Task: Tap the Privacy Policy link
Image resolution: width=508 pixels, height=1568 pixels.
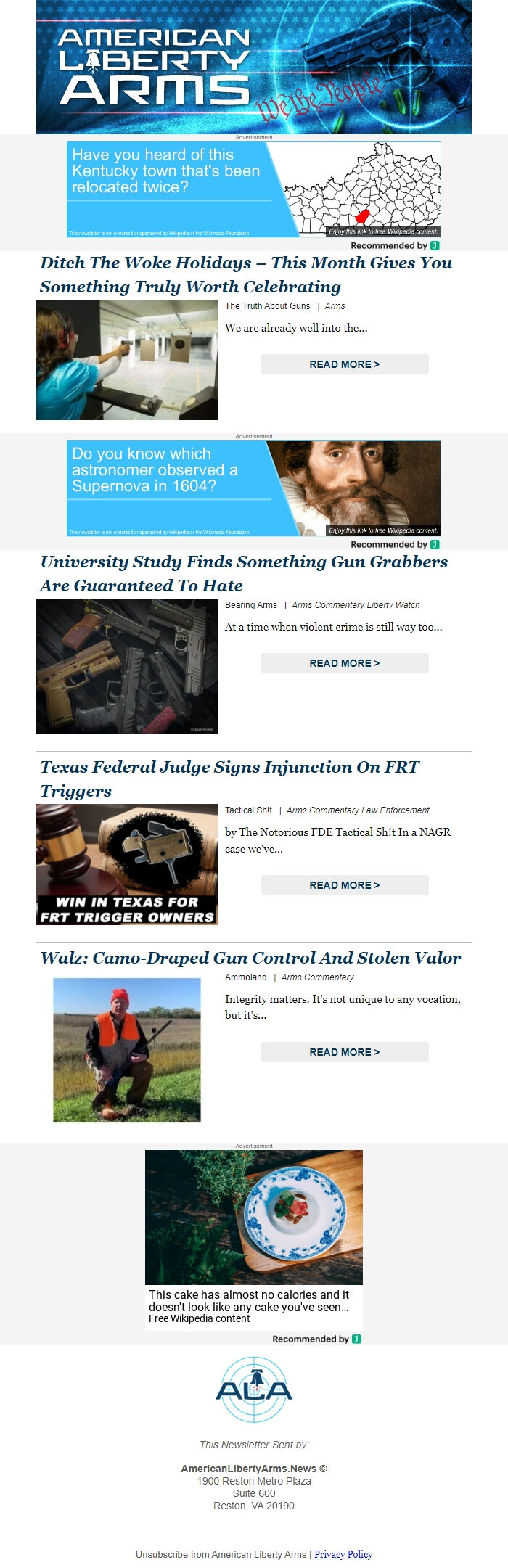Action: (343, 1554)
